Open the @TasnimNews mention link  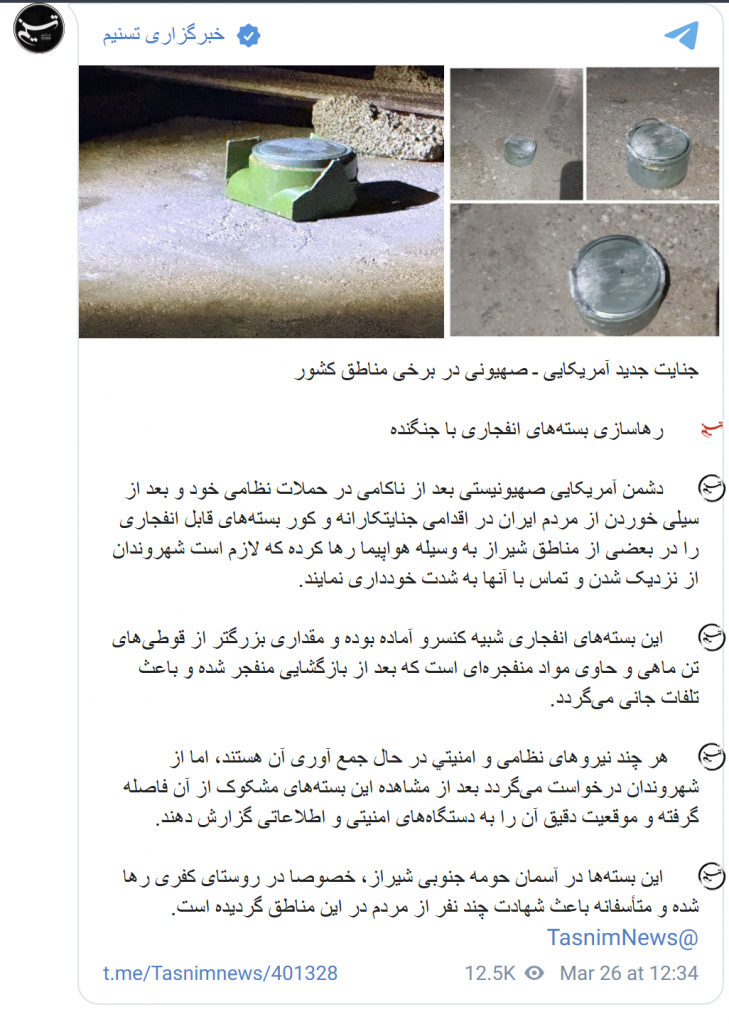tap(622, 937)
